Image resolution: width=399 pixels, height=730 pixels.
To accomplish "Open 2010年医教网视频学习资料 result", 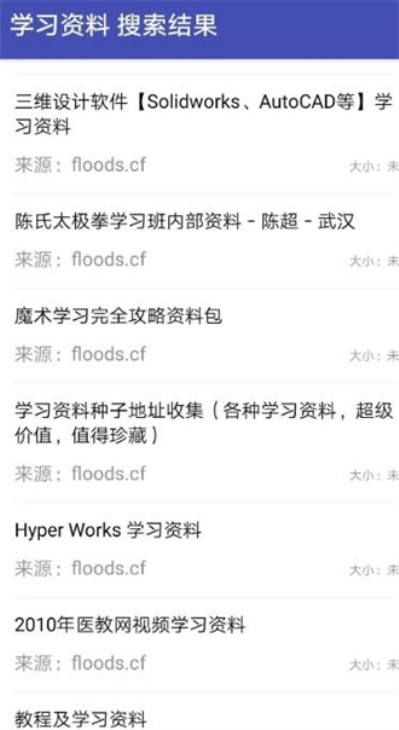I will coord(199,644).
